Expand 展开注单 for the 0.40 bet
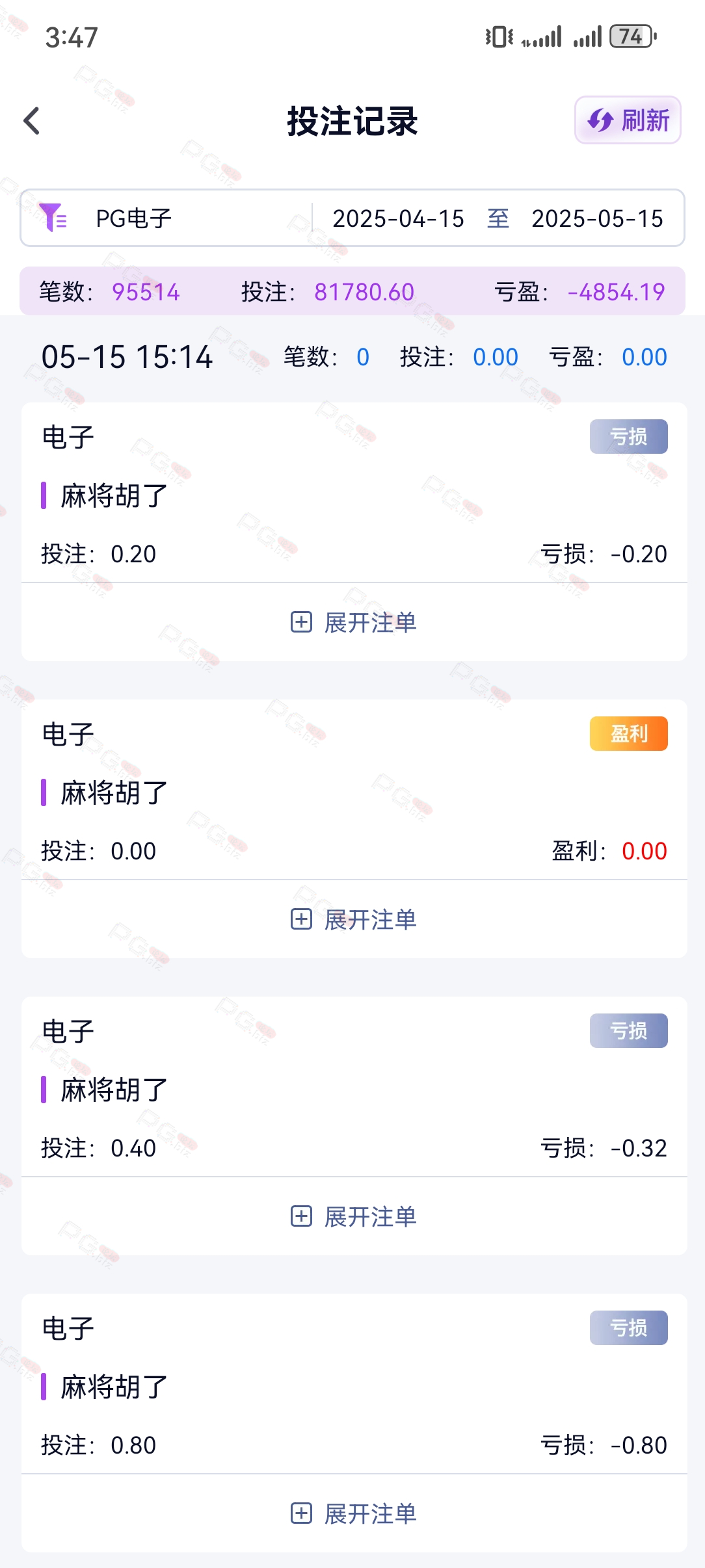Image resolution: width=705 pixels, height=1568 pixels. click(x=354, y=1216)
